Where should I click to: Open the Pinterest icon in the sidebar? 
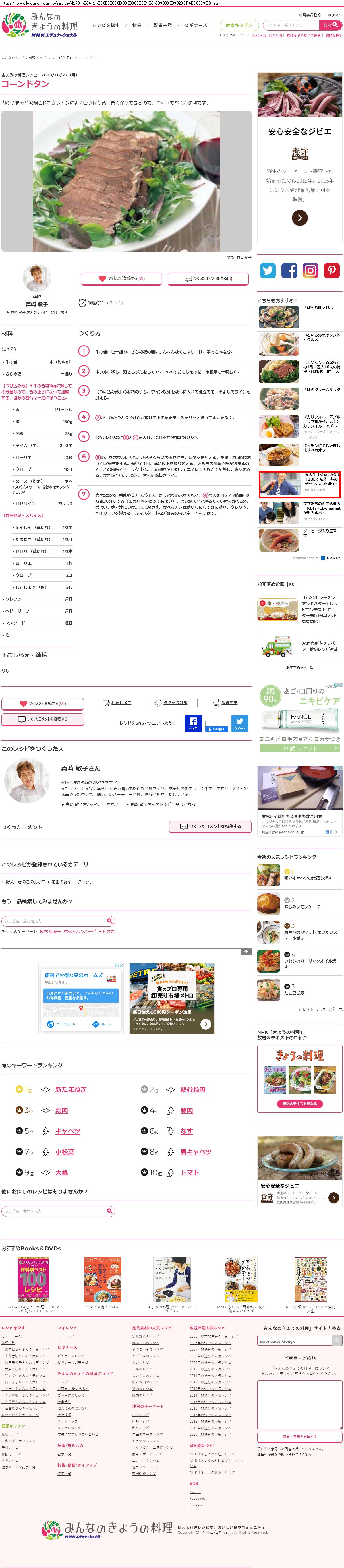click(x=332, y=270)
